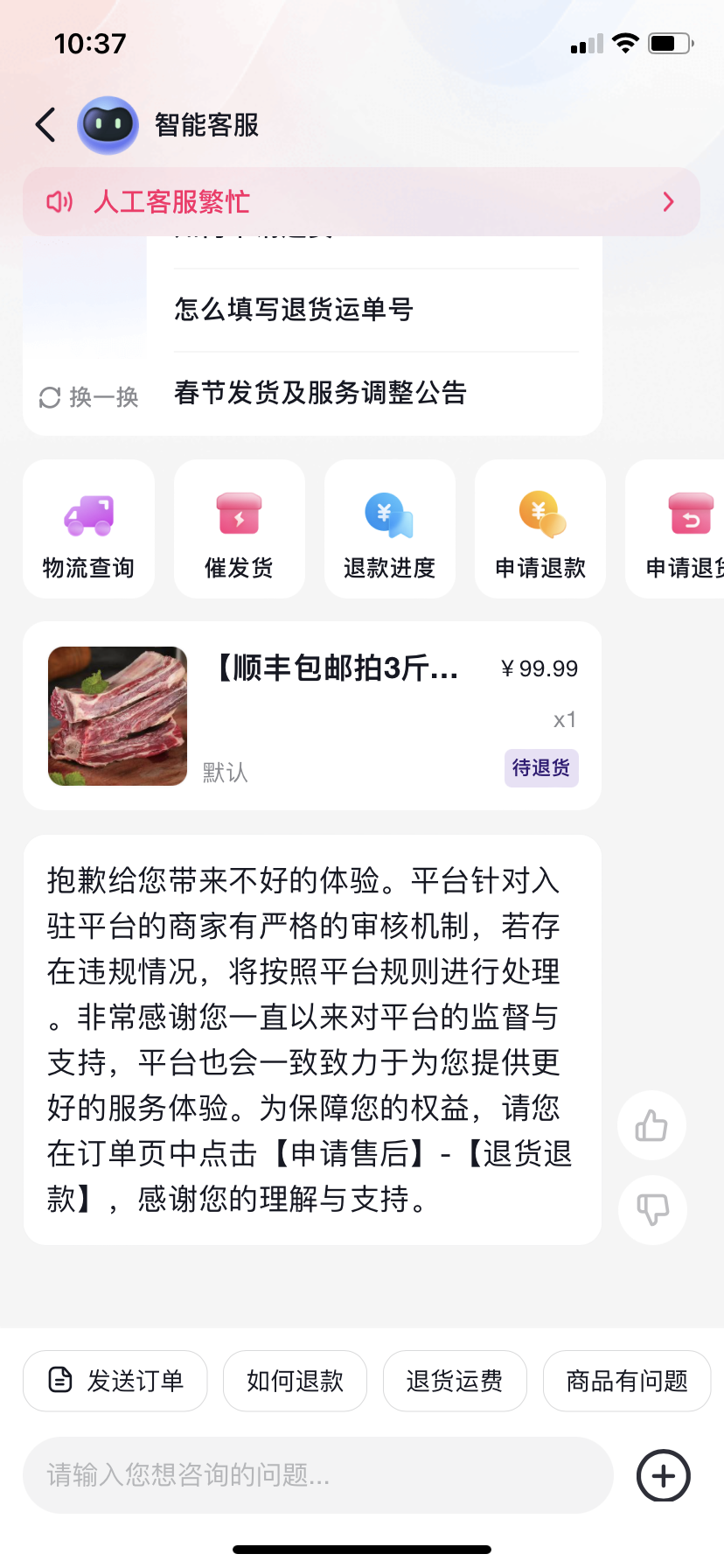Screen dimensions: 724x1568
Task: Select the 退货运费 quick reply chip
Action: click(x=455, y=1381)
